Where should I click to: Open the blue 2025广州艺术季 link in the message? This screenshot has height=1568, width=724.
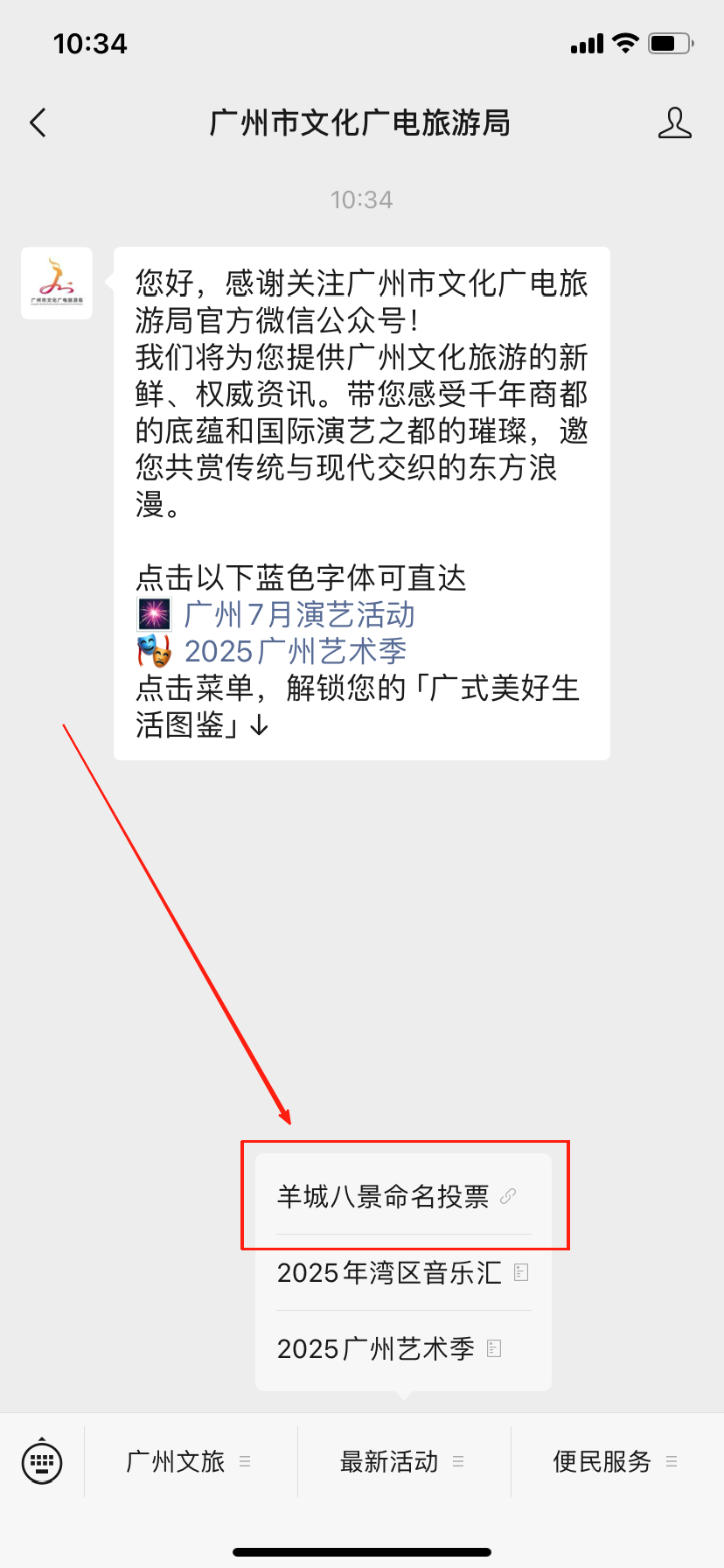[296, 652]
